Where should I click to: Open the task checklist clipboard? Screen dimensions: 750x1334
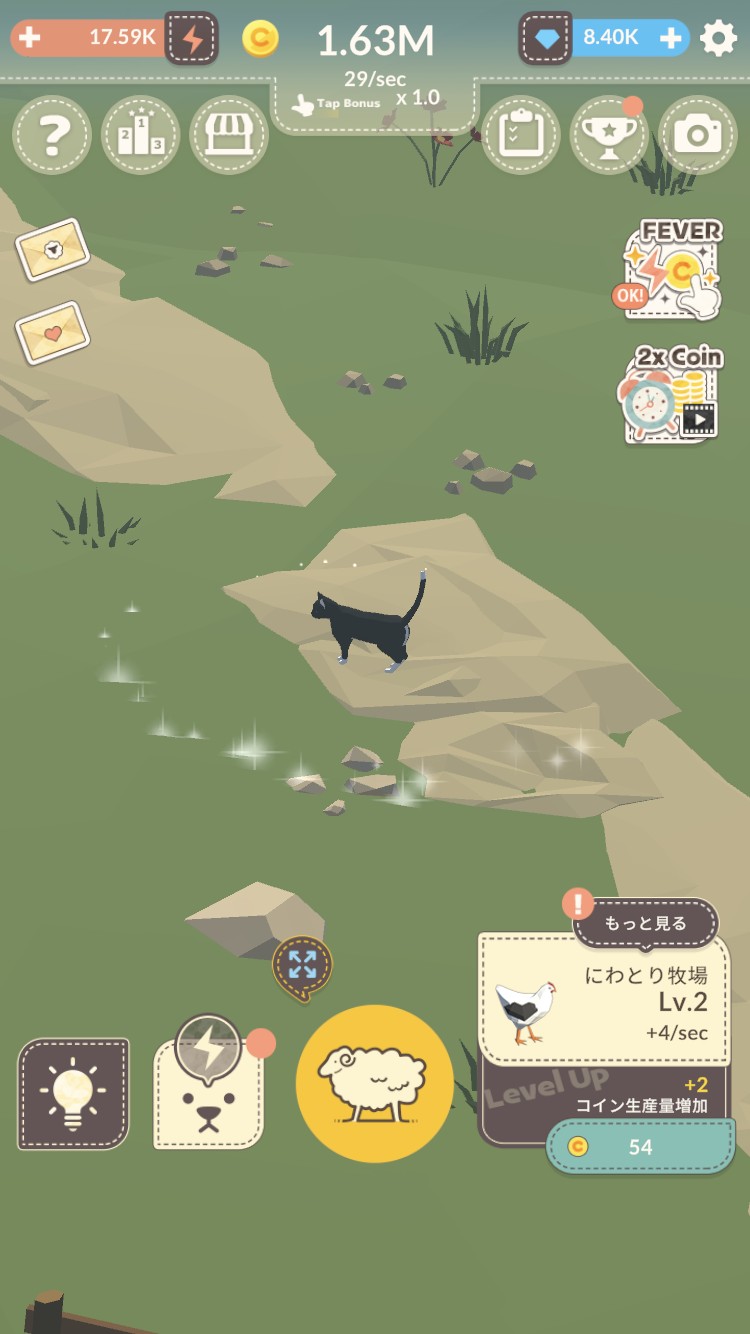[520, 135]
